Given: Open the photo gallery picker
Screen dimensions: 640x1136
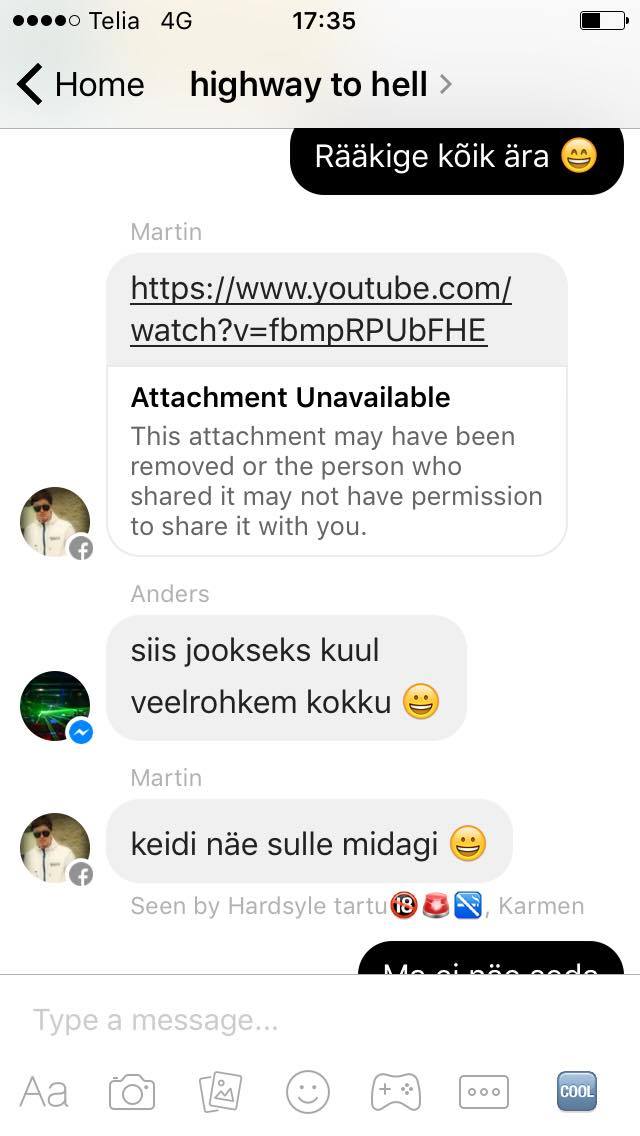Looking at the screenshot, I should [220, 1092].
